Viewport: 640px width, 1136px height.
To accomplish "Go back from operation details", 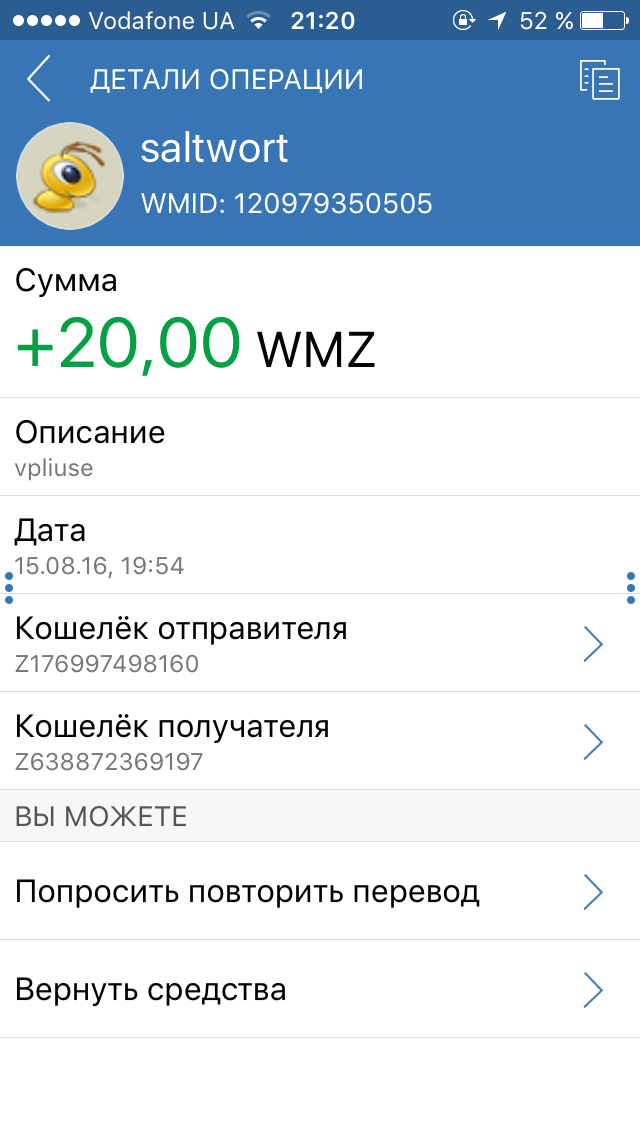I will coord(39,79).
